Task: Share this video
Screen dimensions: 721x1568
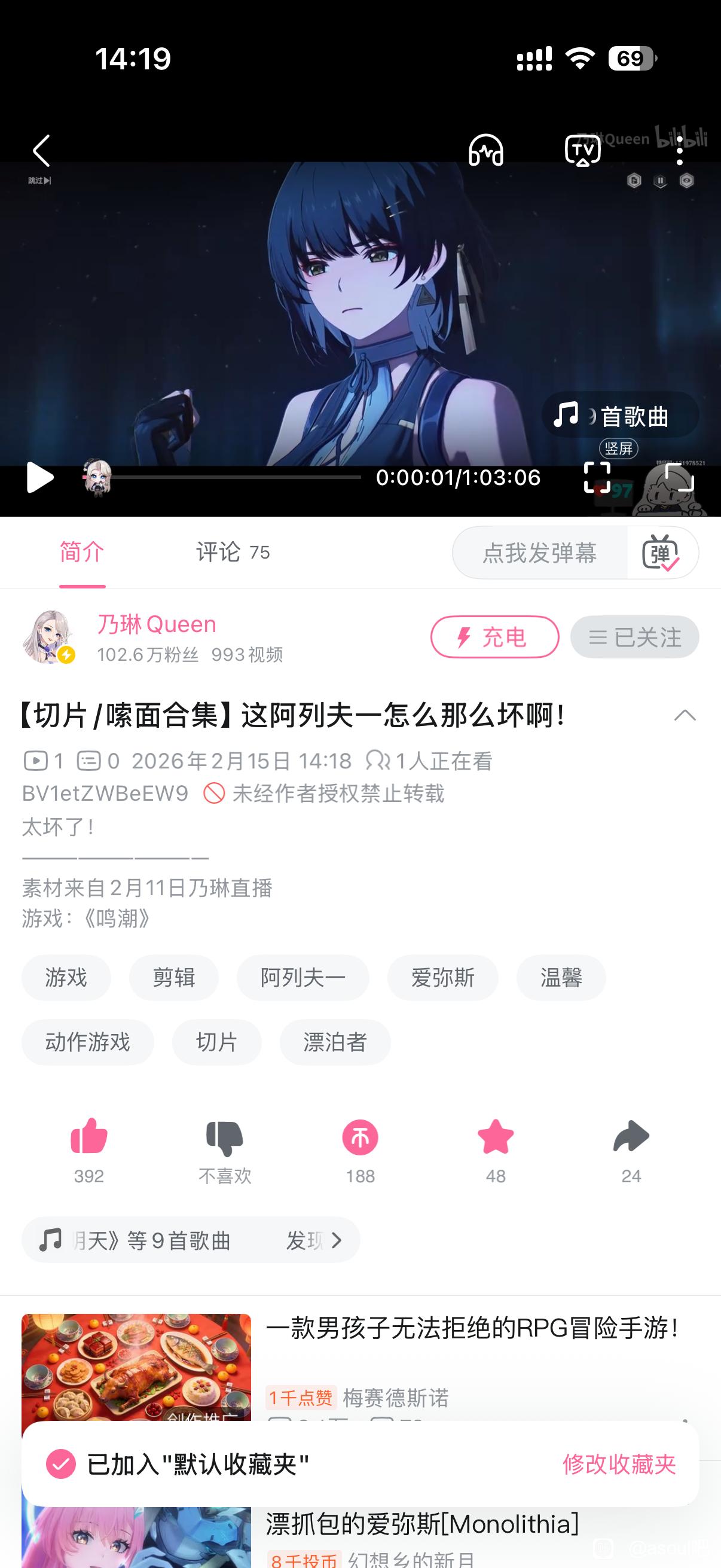Action: (631, 1137)
